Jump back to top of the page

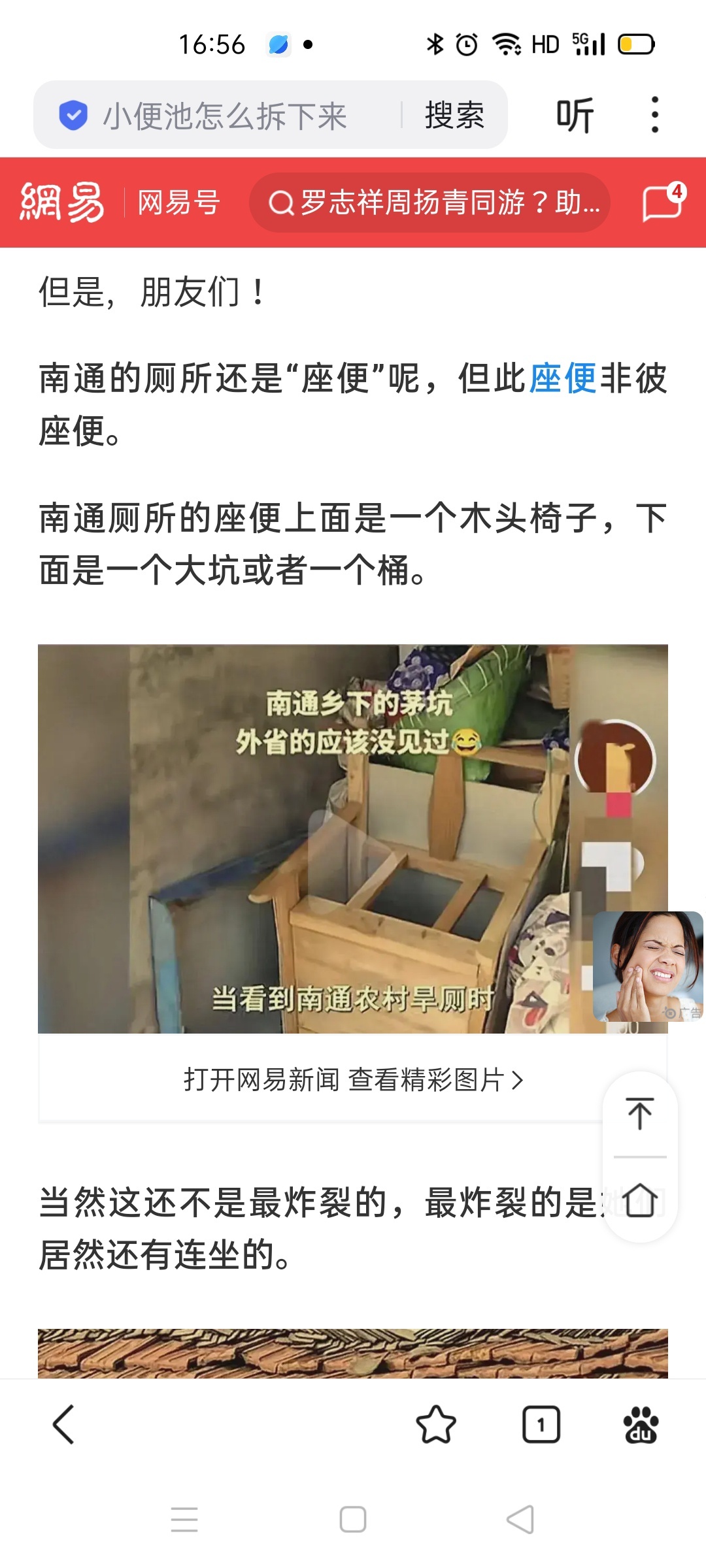(640, 1114)
